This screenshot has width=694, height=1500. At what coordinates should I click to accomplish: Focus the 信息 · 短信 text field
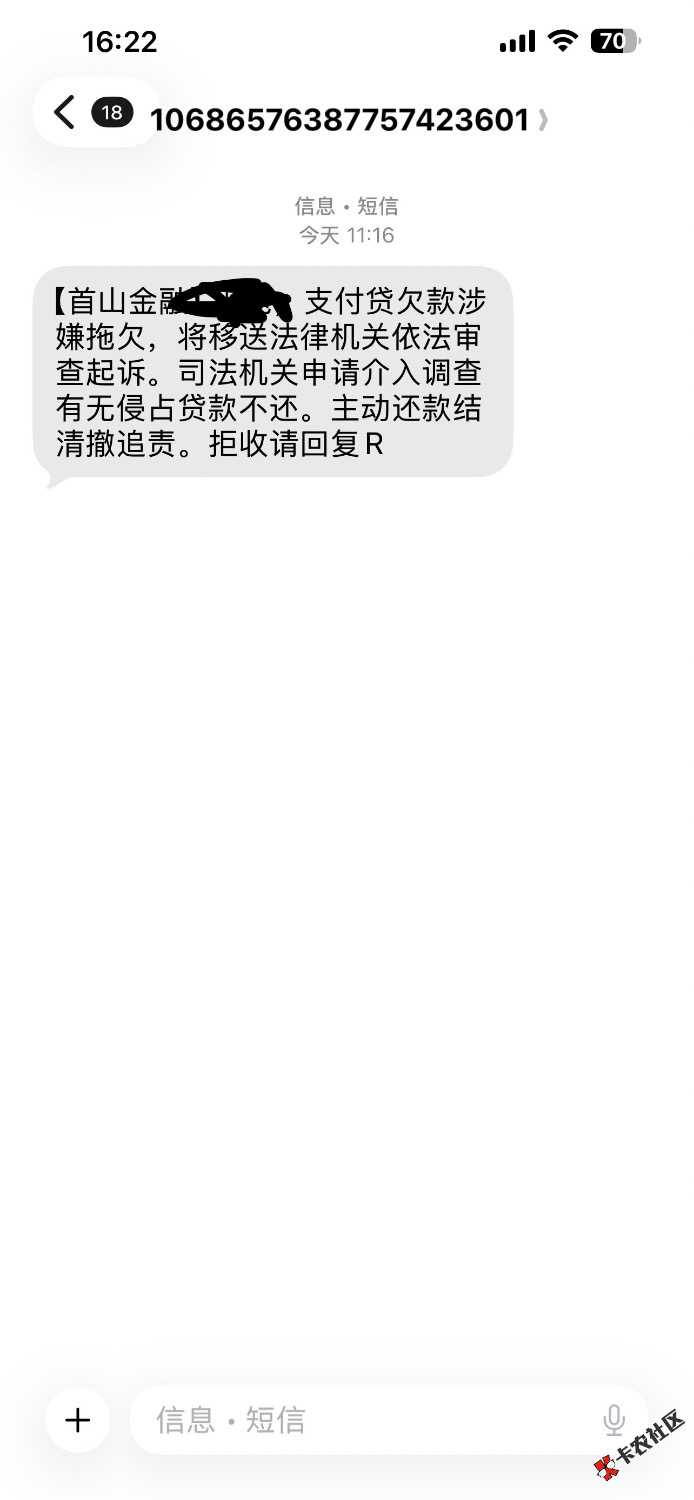coord(370,1419)
